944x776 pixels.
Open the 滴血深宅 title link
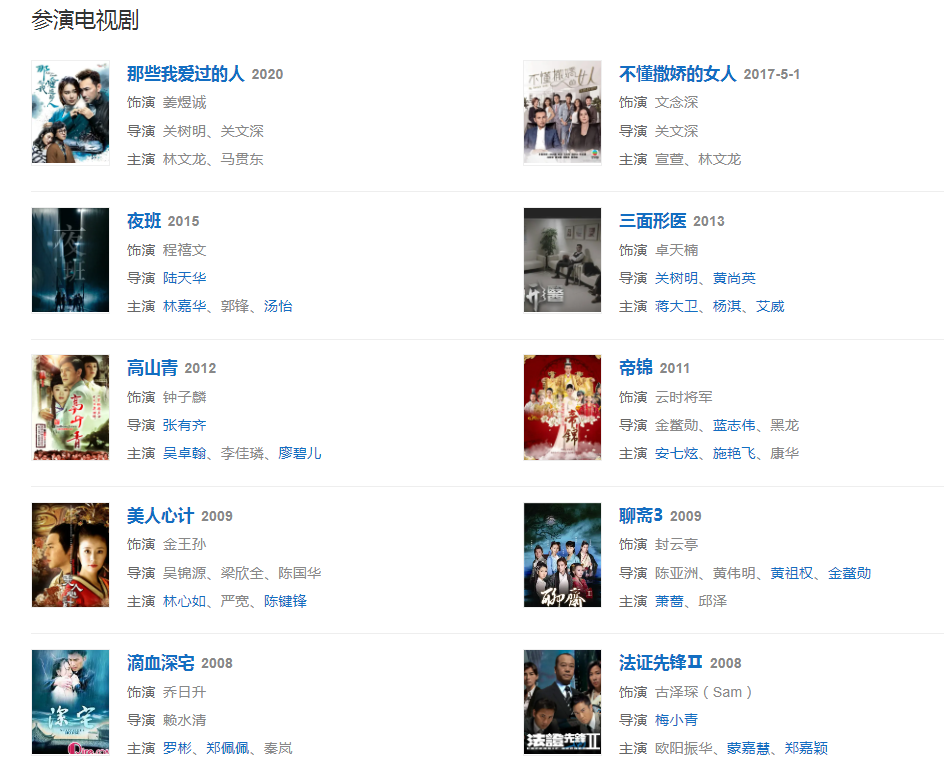[x=160, y=663]
